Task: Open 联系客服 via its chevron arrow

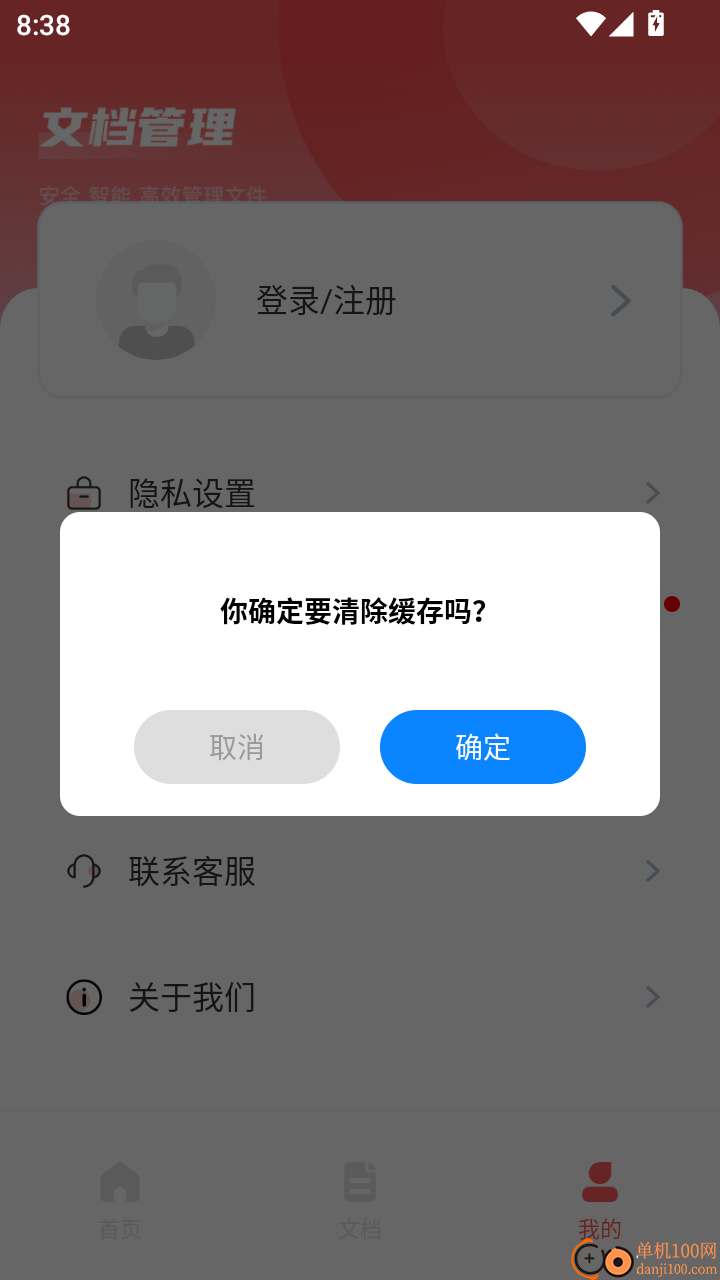Action: point(652,871)
